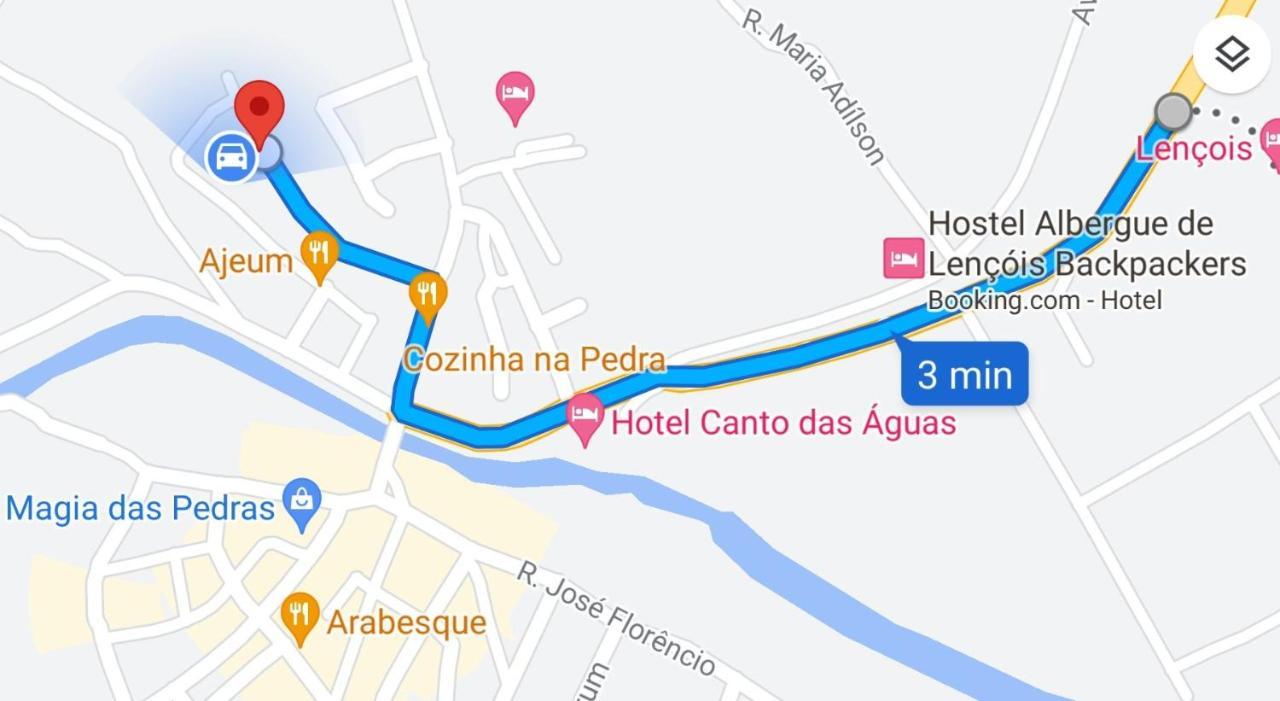This screenshot has width=1280, height=701.
Task: Tap the unnamed hotel pin near top
Action: pyautogui.click(x=515, y=96)
